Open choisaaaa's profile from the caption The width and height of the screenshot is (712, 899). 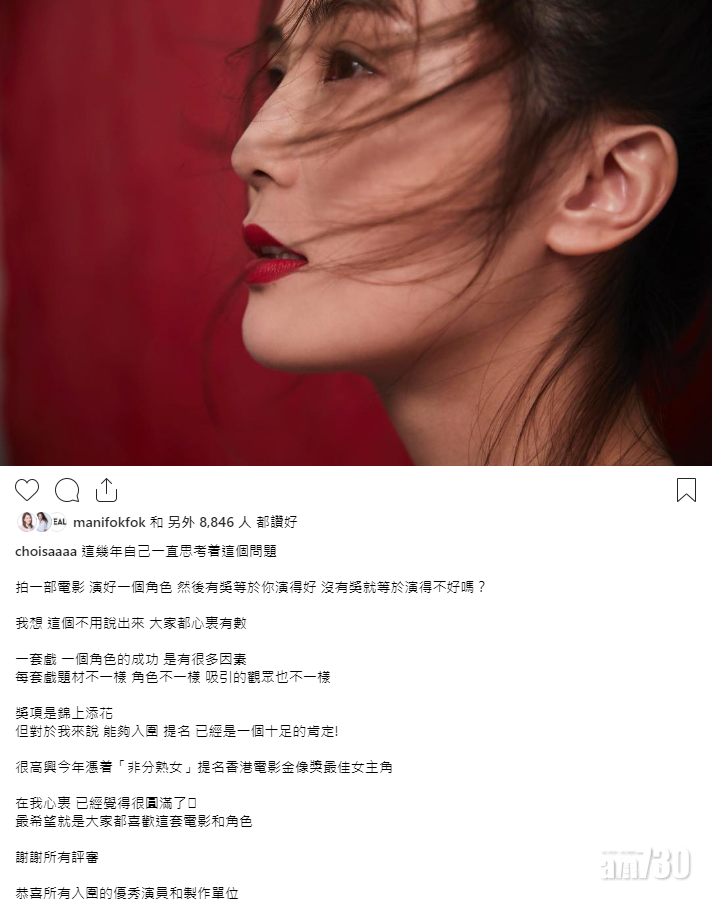pos(48,551)
